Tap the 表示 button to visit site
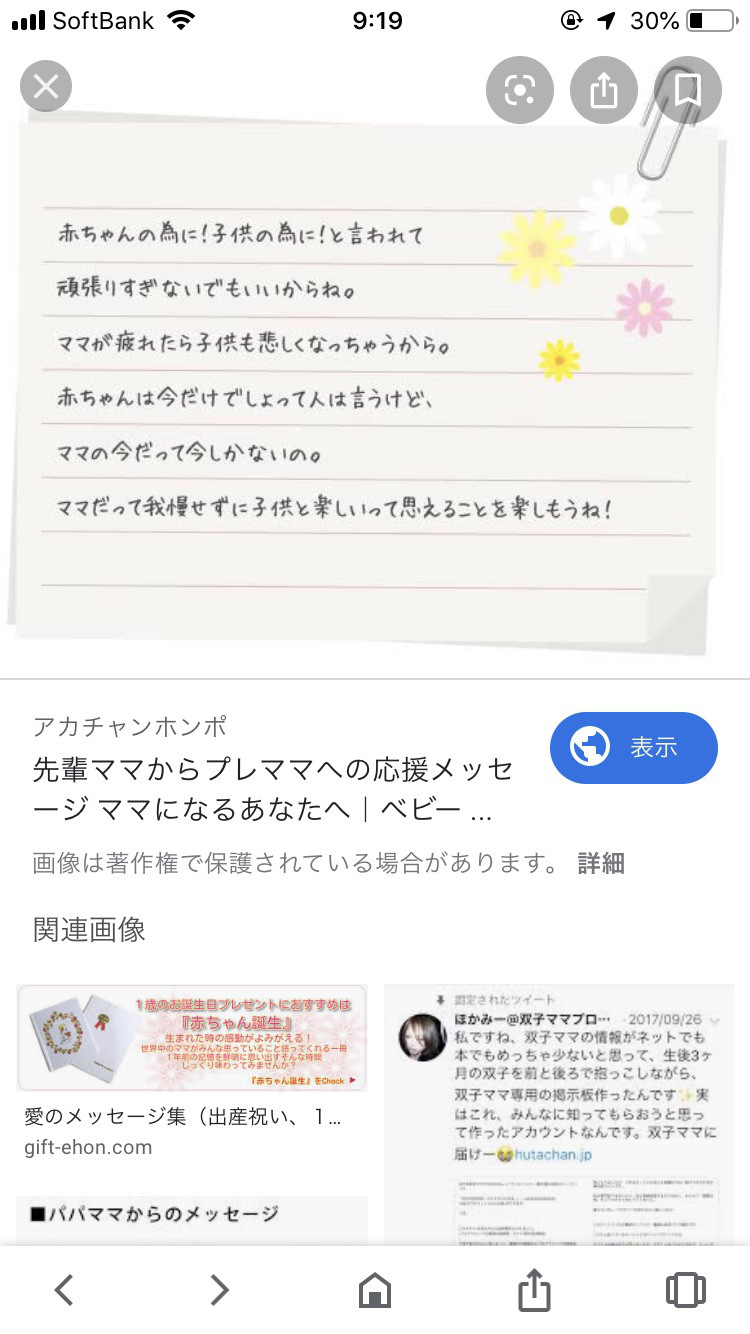The height and width of the screenshot is (1334, 750). click(x=633, y=747)
